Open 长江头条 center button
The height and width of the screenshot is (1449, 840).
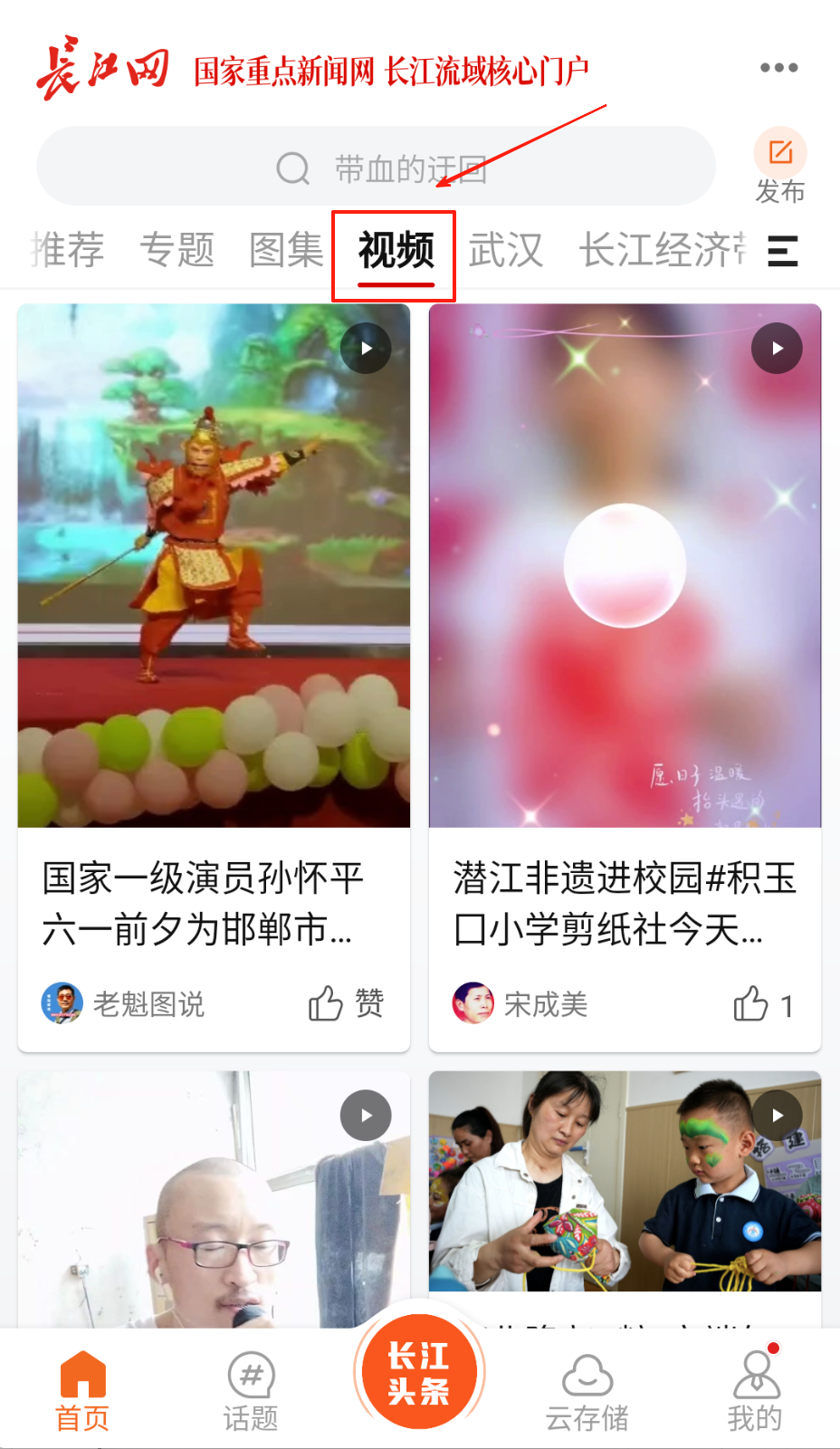[419, 1372]
